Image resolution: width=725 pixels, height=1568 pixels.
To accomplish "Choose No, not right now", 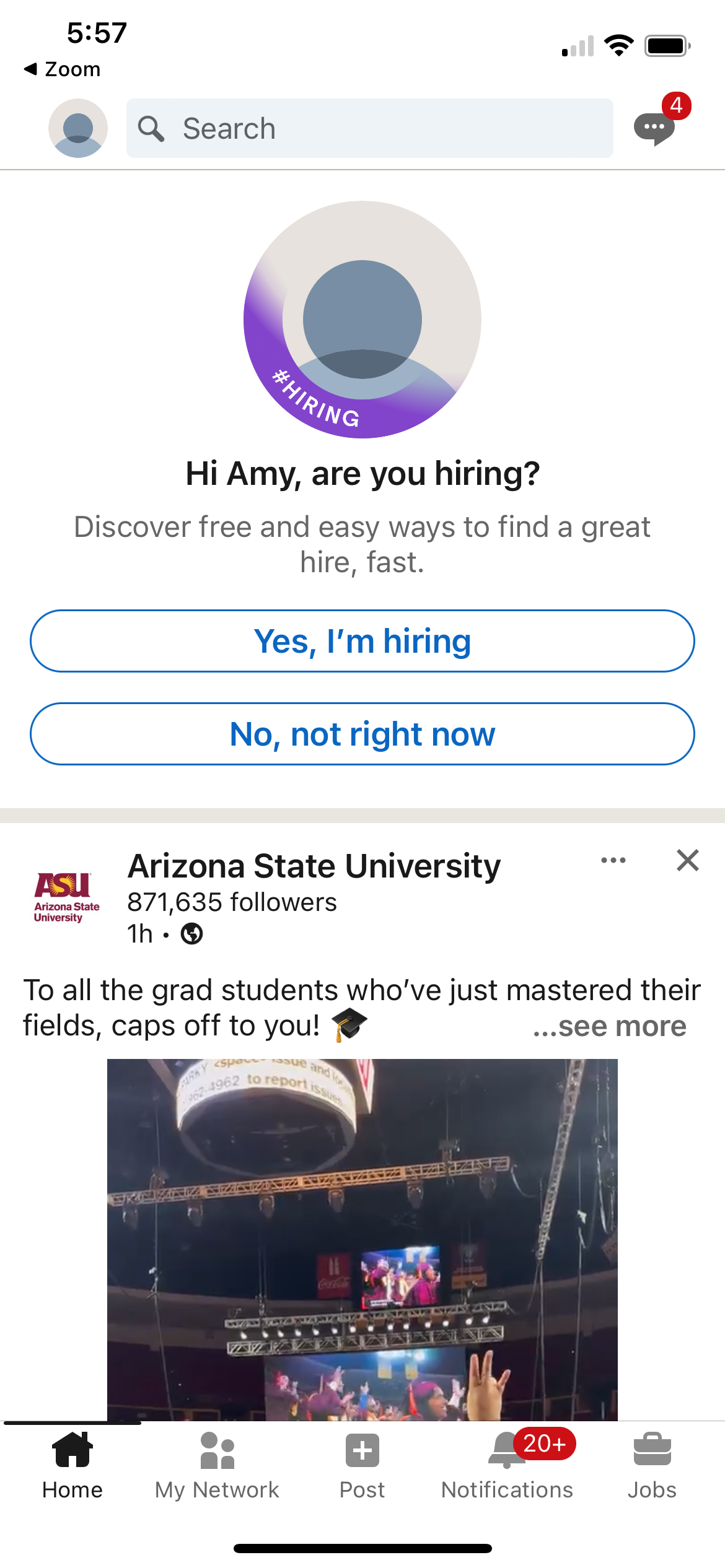I will click(362, 734).
